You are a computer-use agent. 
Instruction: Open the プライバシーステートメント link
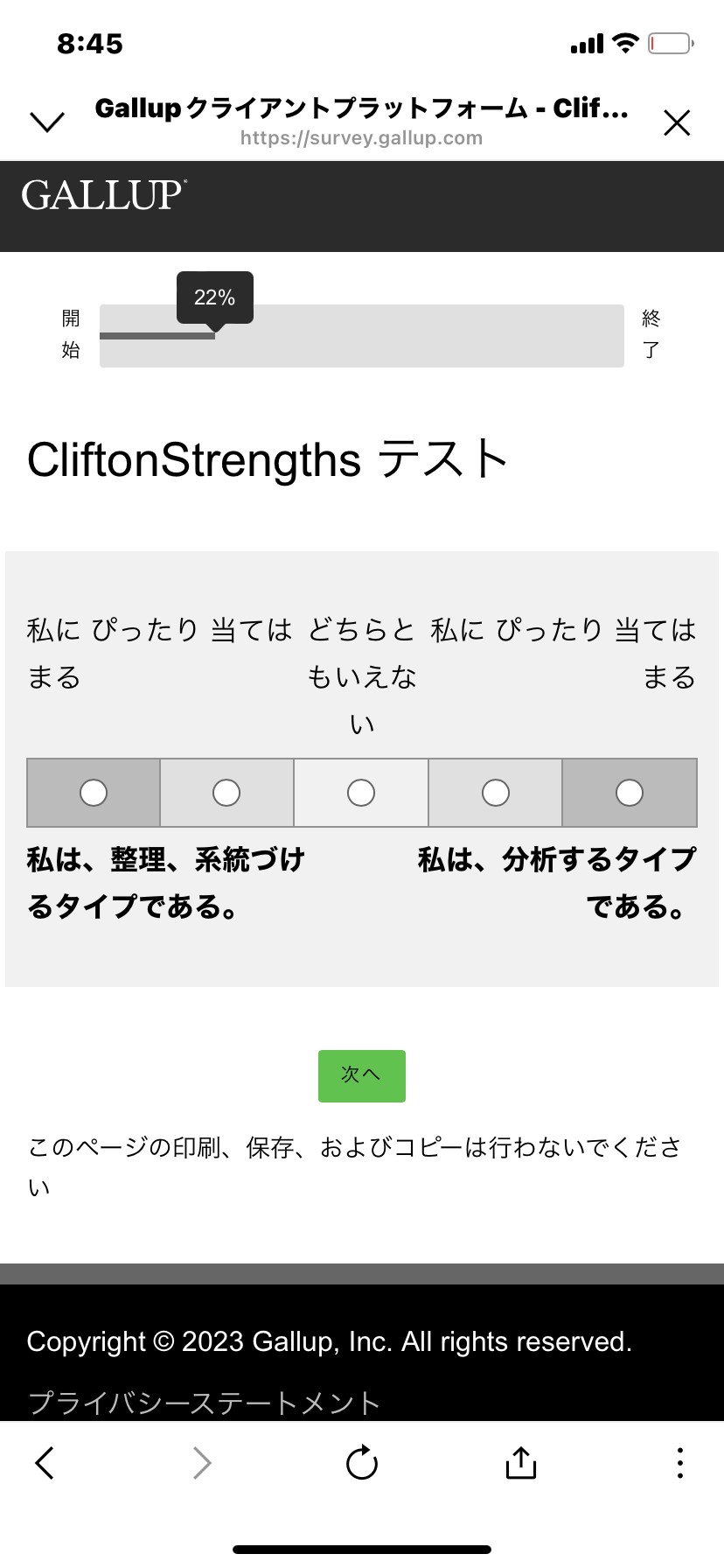pos(204,1403)
